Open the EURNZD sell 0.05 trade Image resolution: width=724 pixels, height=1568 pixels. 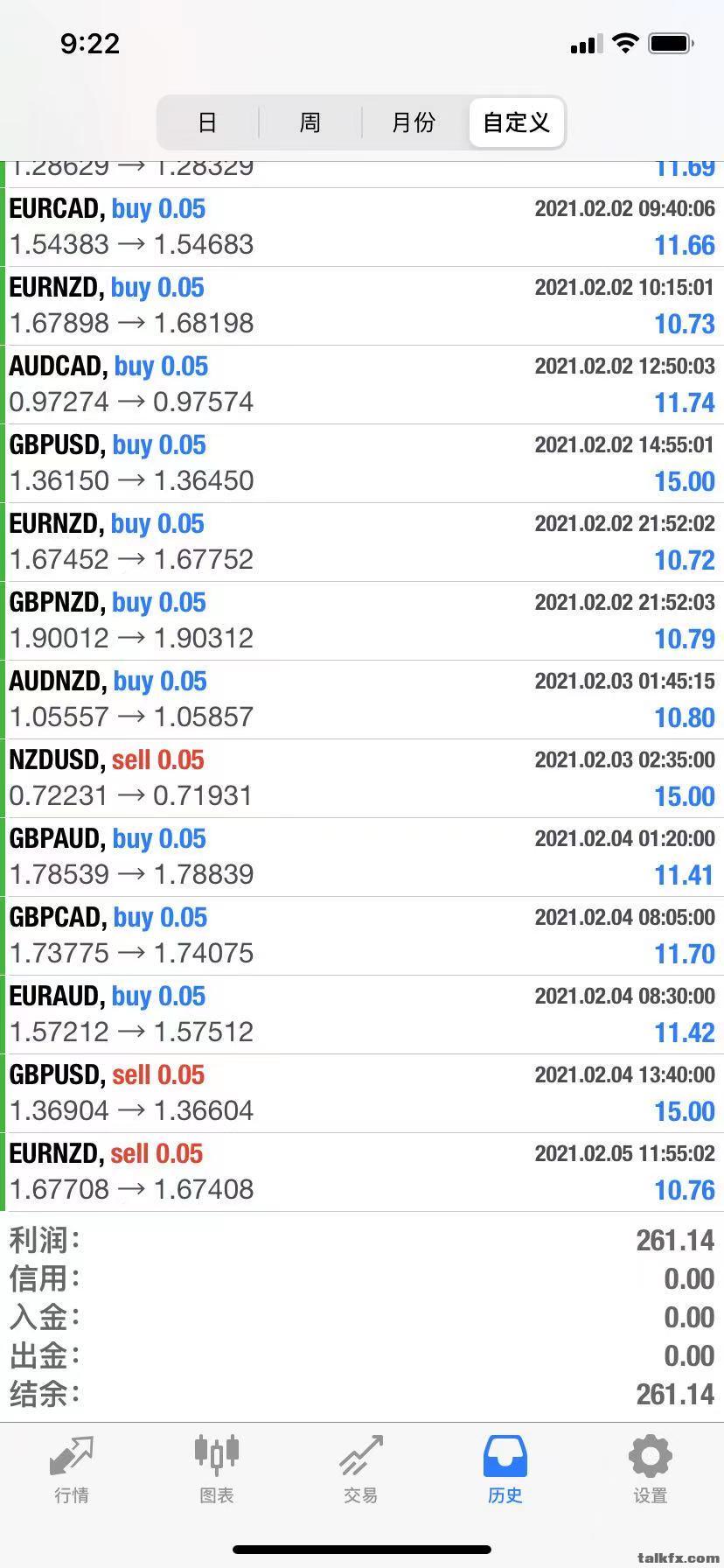click(x=362, y=1172)
